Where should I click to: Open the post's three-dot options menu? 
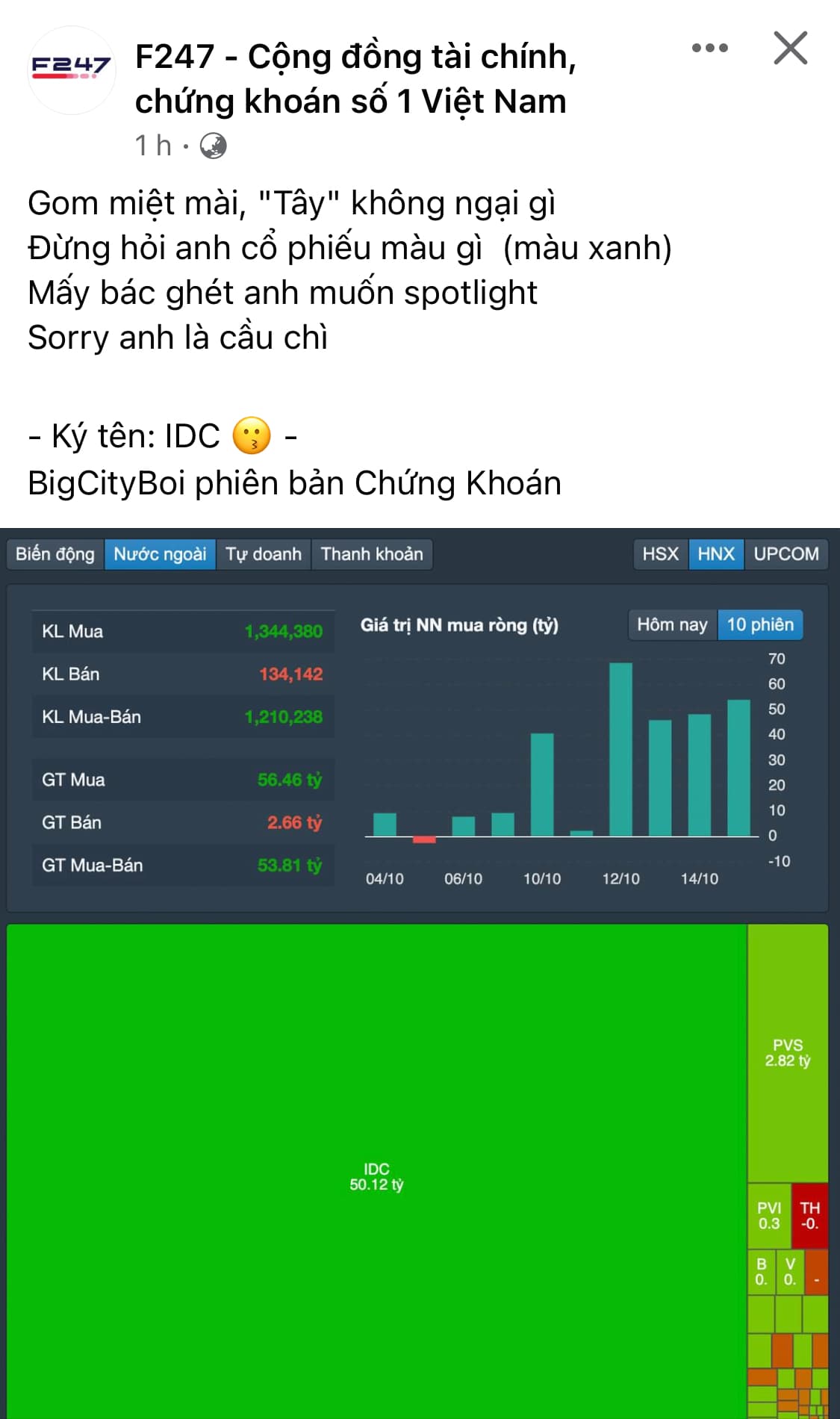709,48
